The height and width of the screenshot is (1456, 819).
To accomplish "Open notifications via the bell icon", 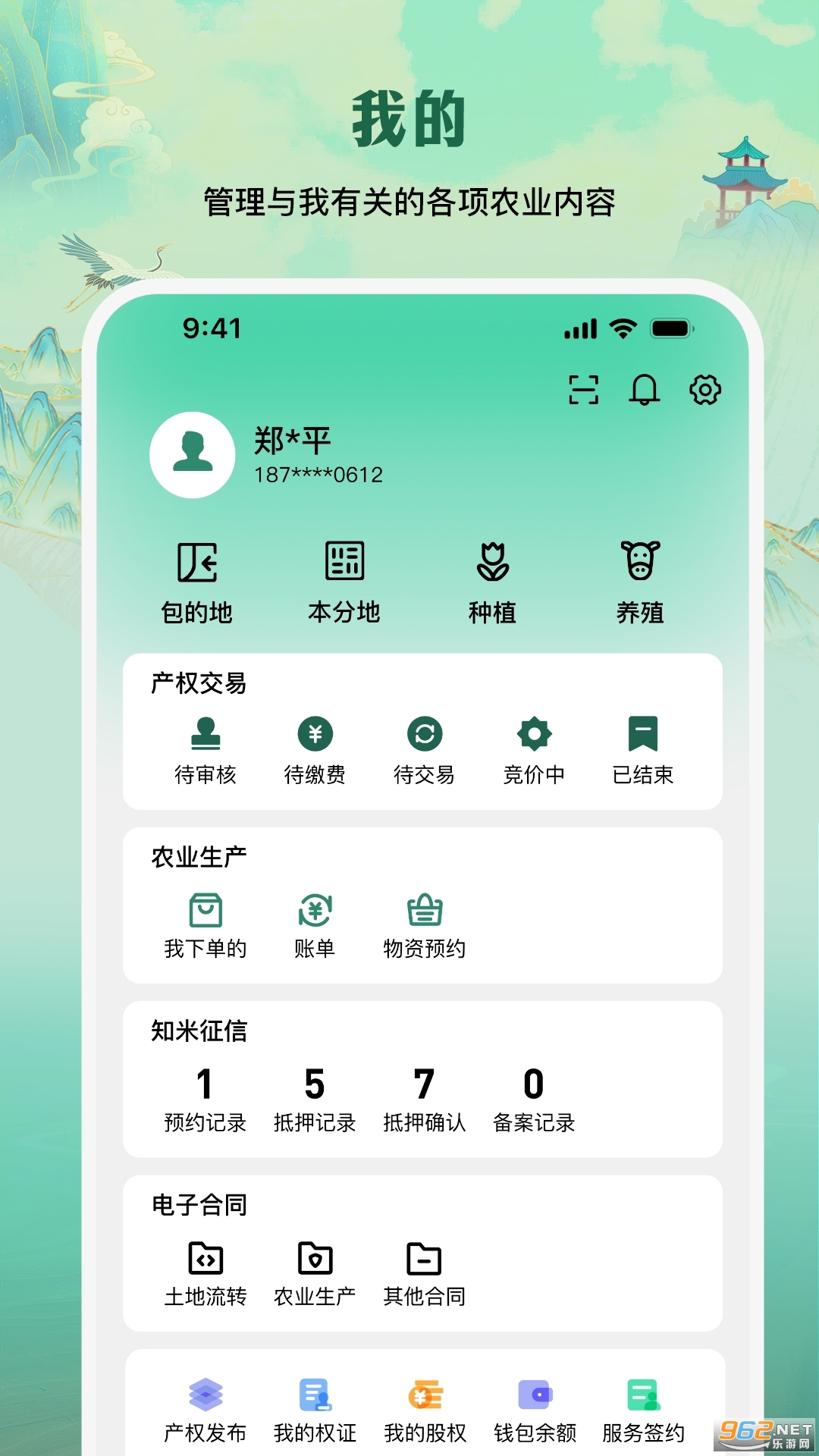I will tap(645, 390).
